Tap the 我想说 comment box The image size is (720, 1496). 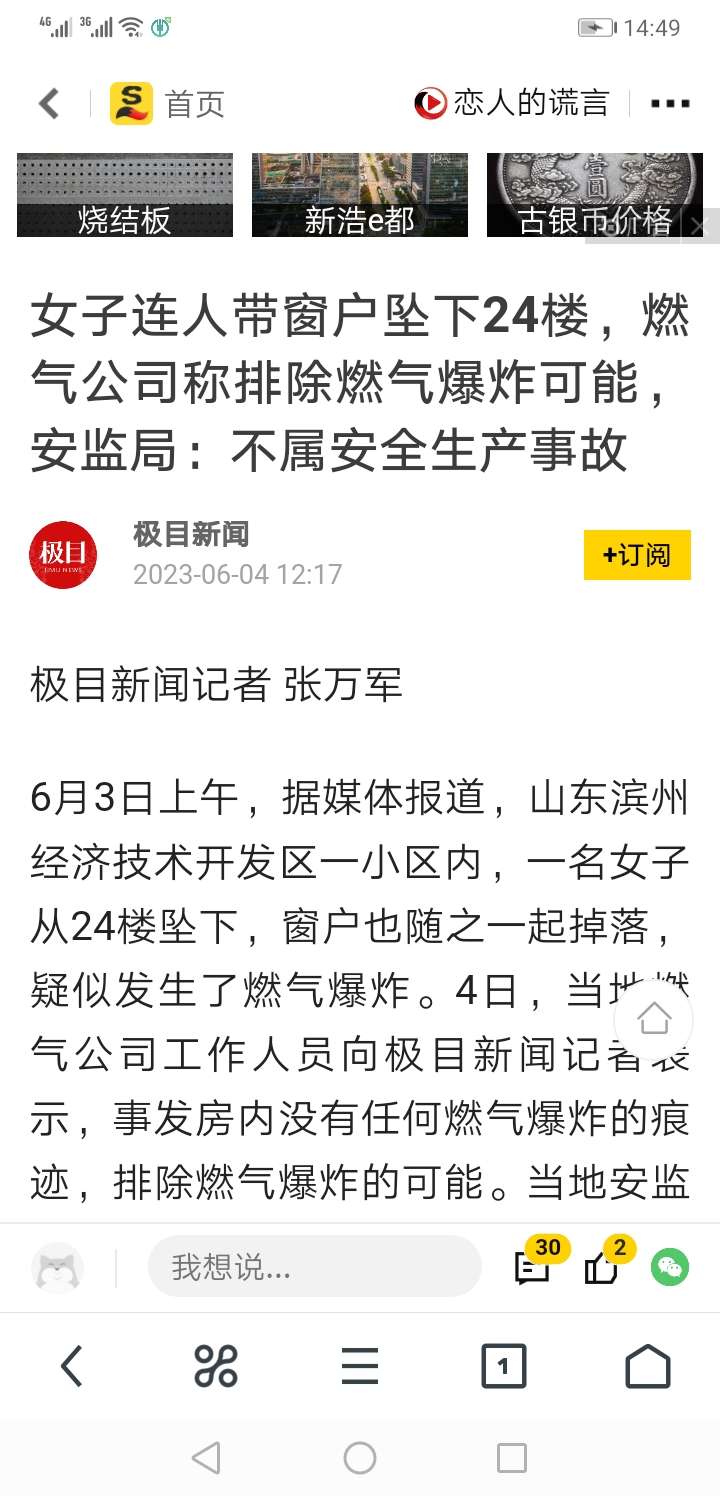coord(315,1267)
